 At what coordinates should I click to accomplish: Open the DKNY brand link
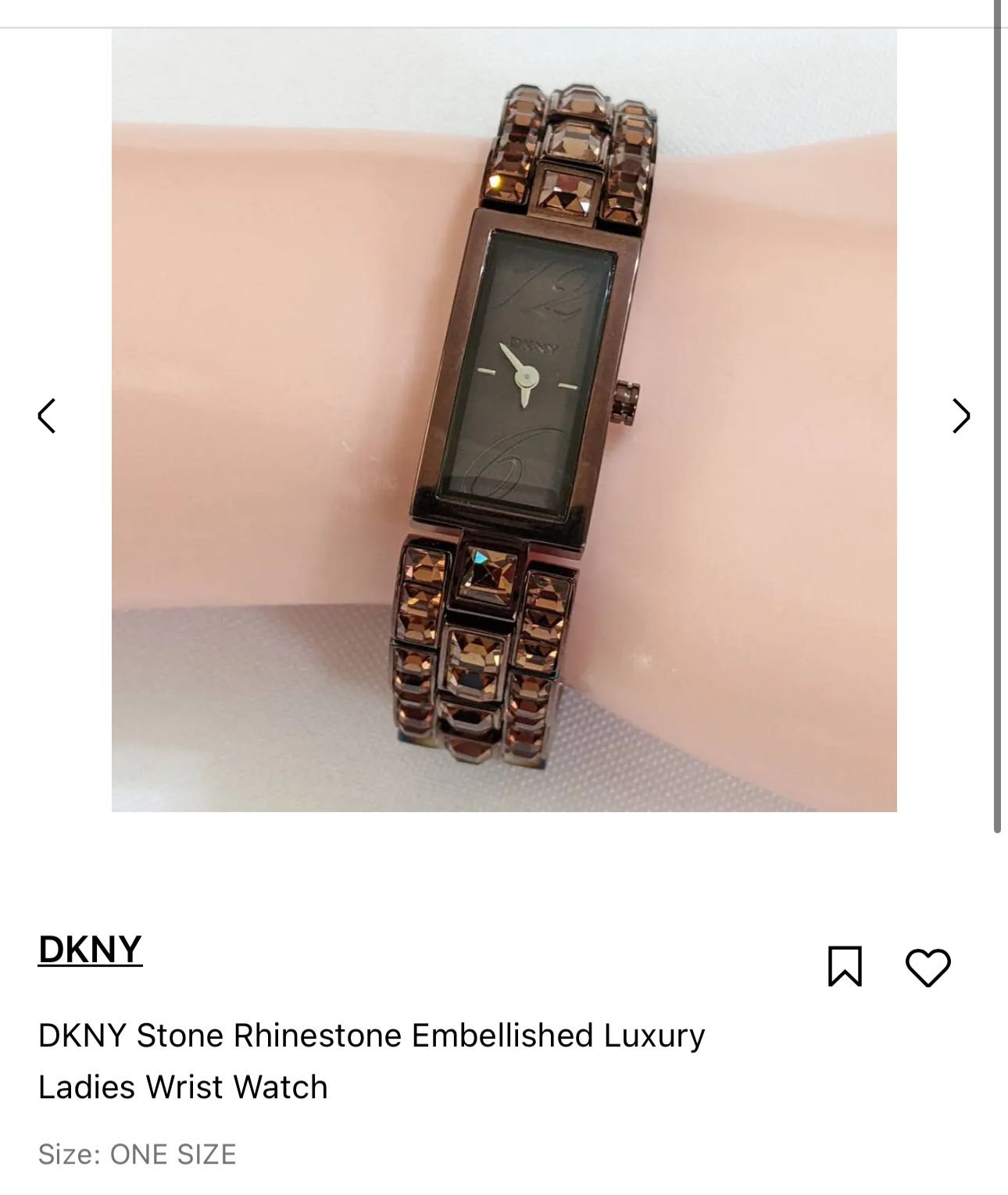(90, 950)
